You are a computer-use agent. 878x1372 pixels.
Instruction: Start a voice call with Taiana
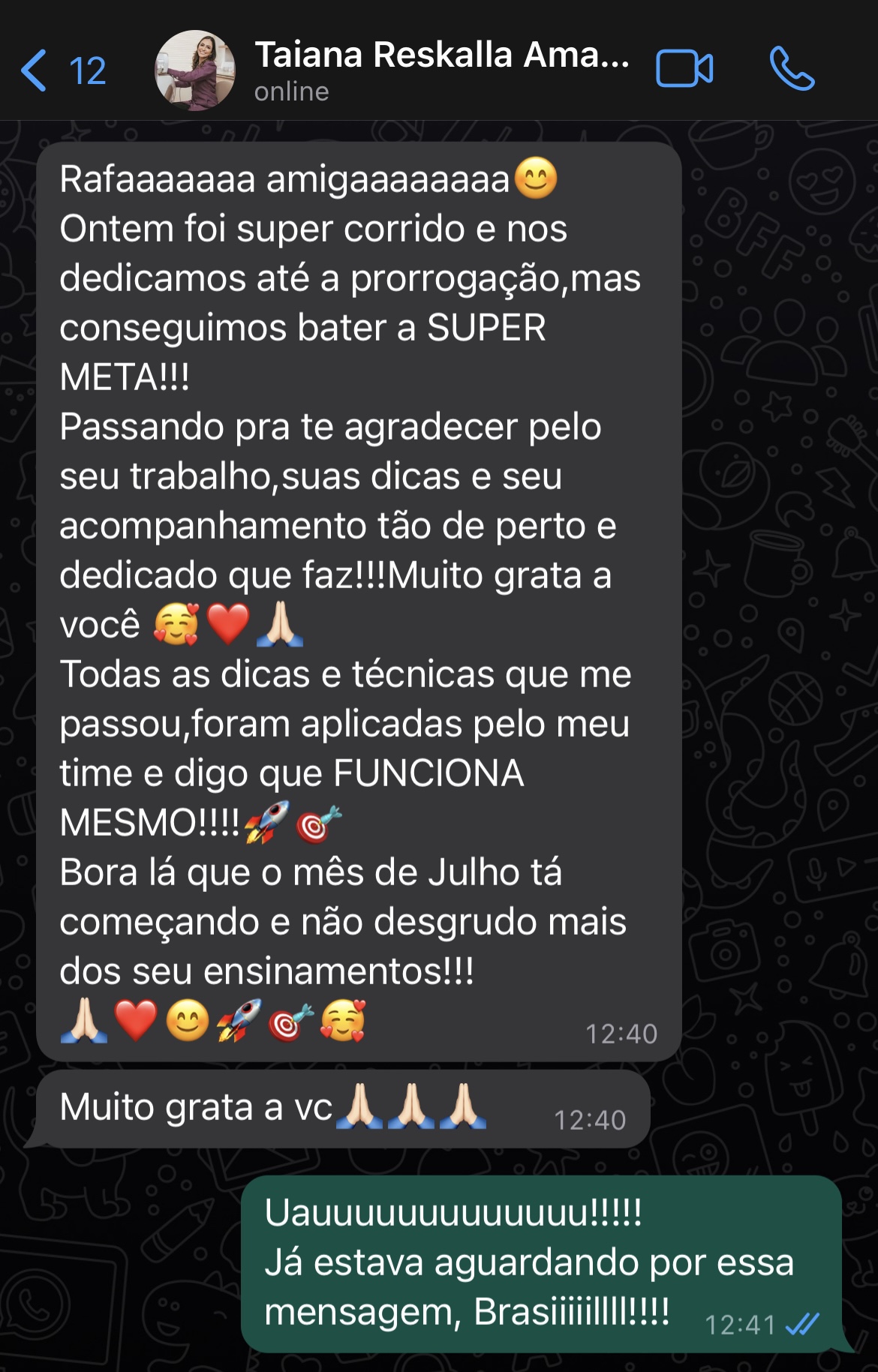(792, 69)
